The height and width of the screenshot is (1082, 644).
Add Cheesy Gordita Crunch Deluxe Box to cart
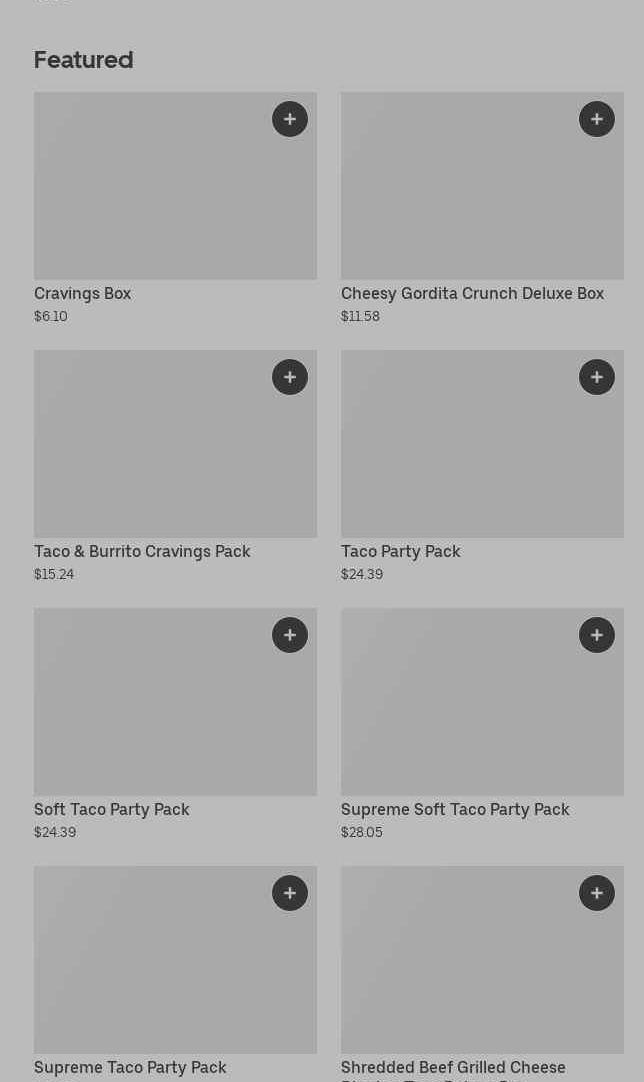[x=597, y=119]
